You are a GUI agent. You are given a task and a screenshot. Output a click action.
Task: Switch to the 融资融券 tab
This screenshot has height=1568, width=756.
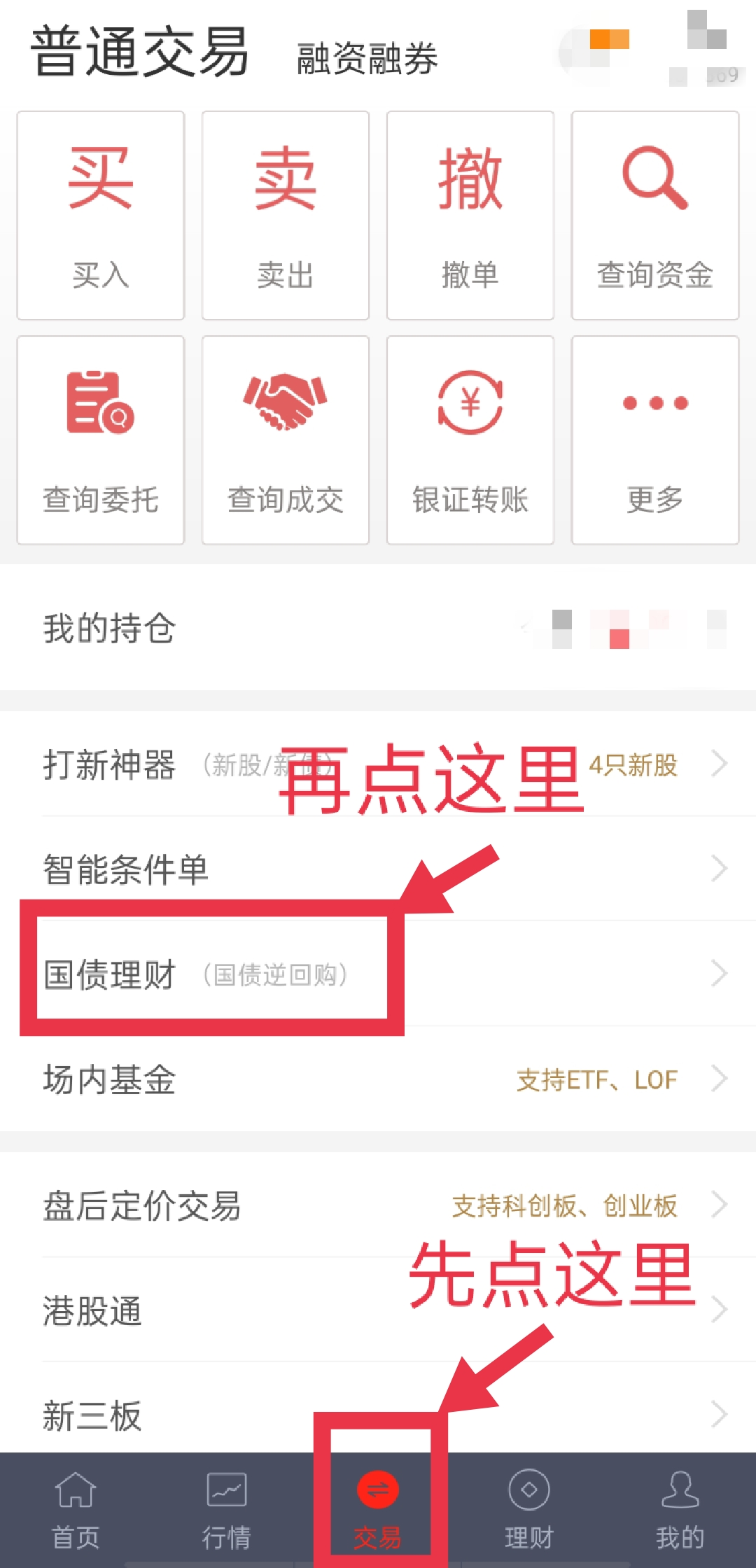click(367, 59)
